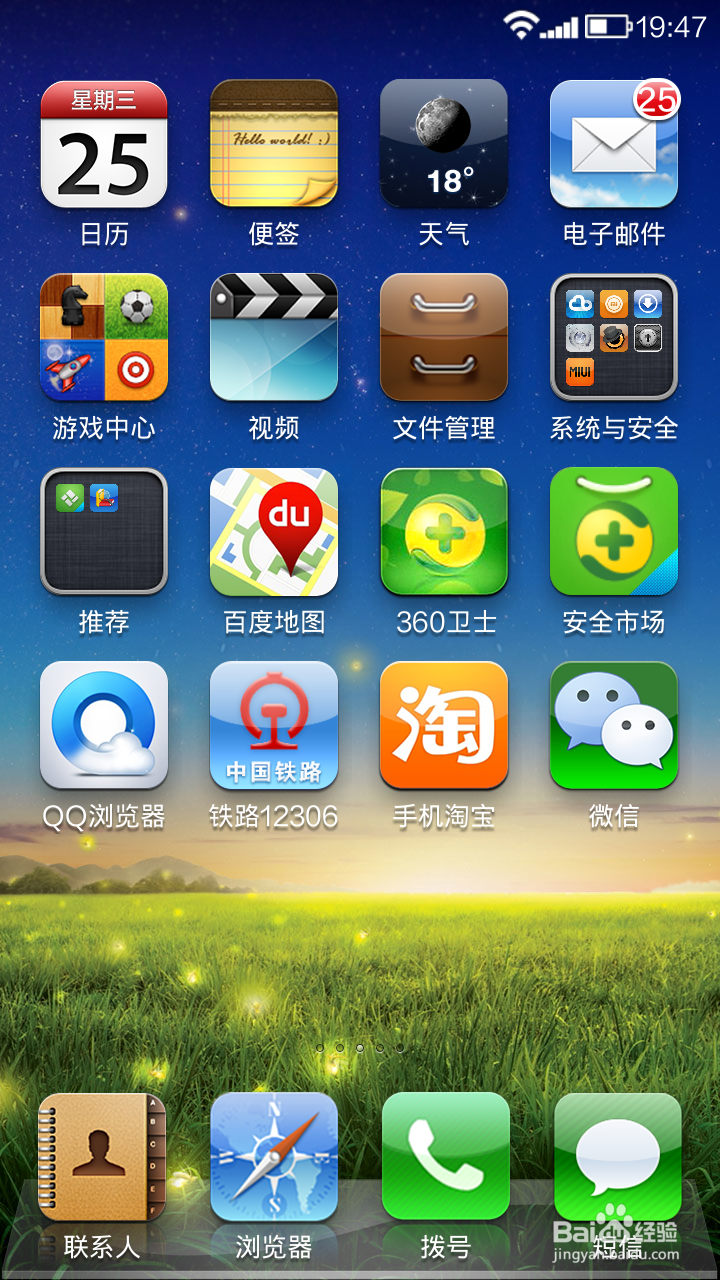Open 电子邮件 to read 25 unread emails
720x1280 pixels.
pos(614,143)
